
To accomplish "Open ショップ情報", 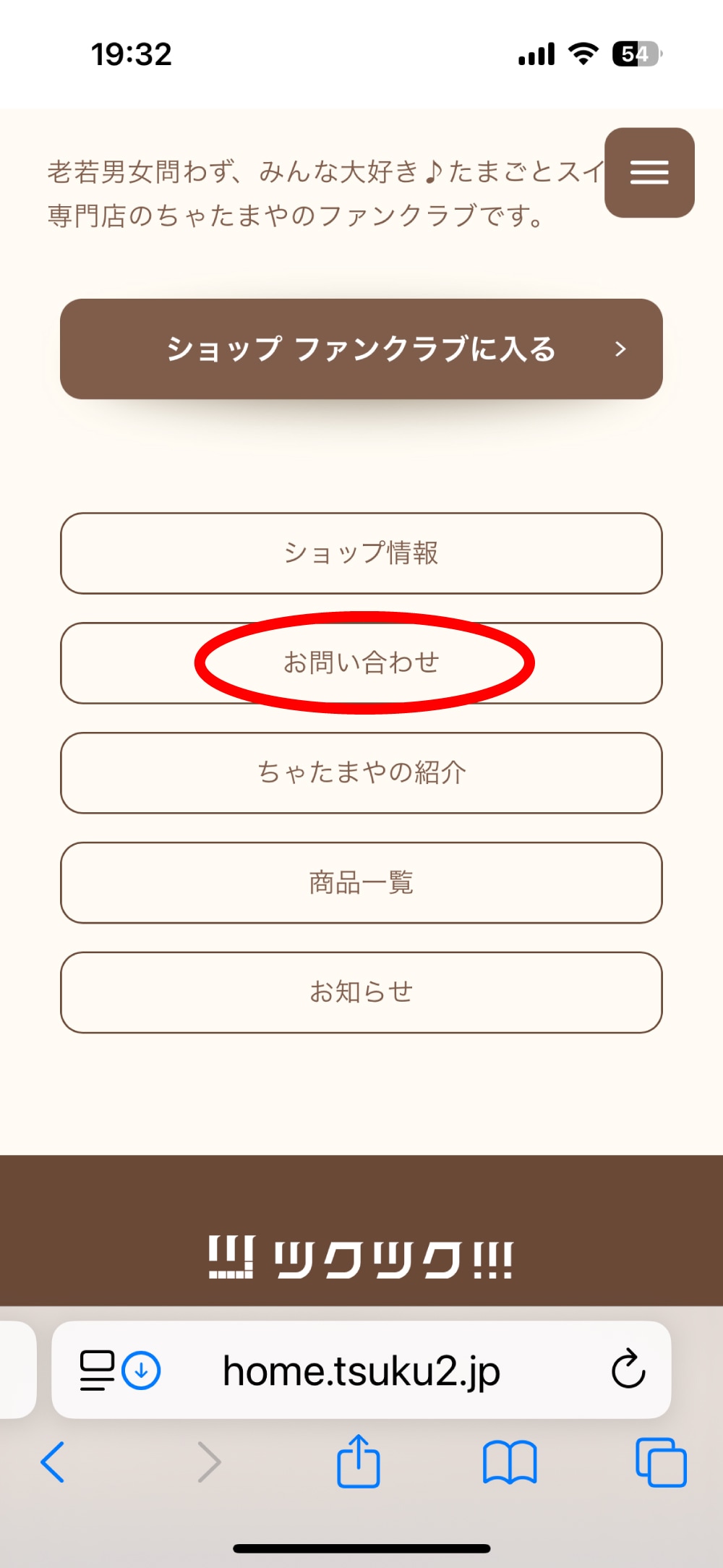I will coord(361,553).
